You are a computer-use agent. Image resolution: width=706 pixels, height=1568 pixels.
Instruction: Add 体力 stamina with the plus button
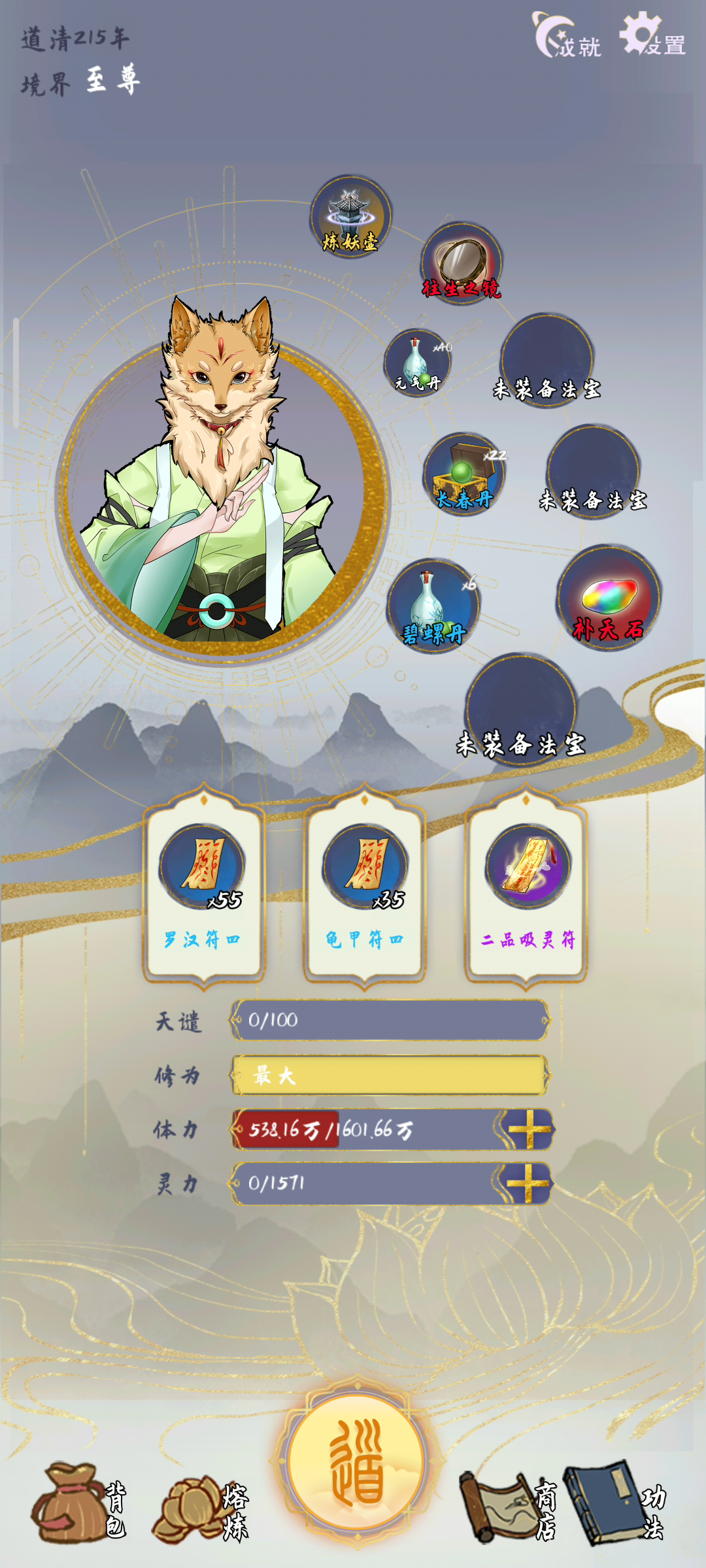pyautogui.click(x=528, y=1129)
